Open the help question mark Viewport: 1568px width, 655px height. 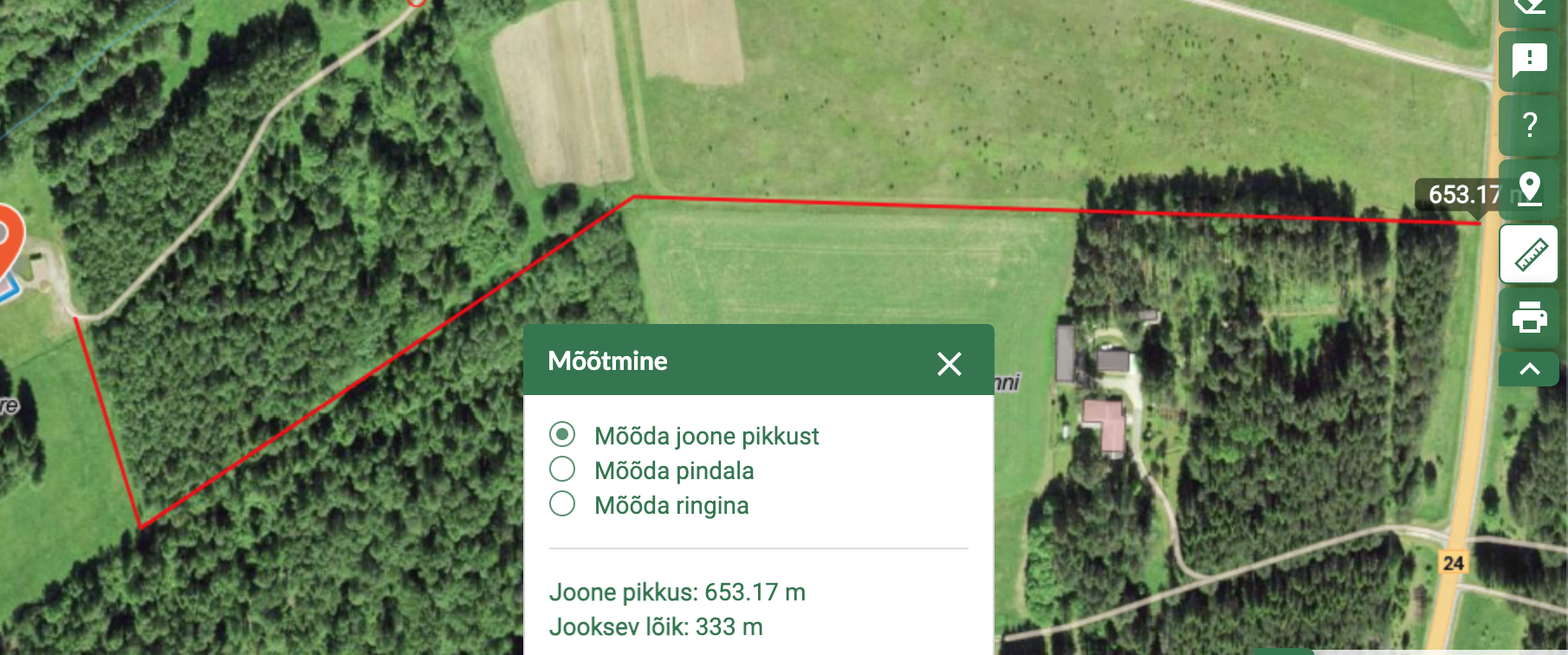tap(1529, 125)
